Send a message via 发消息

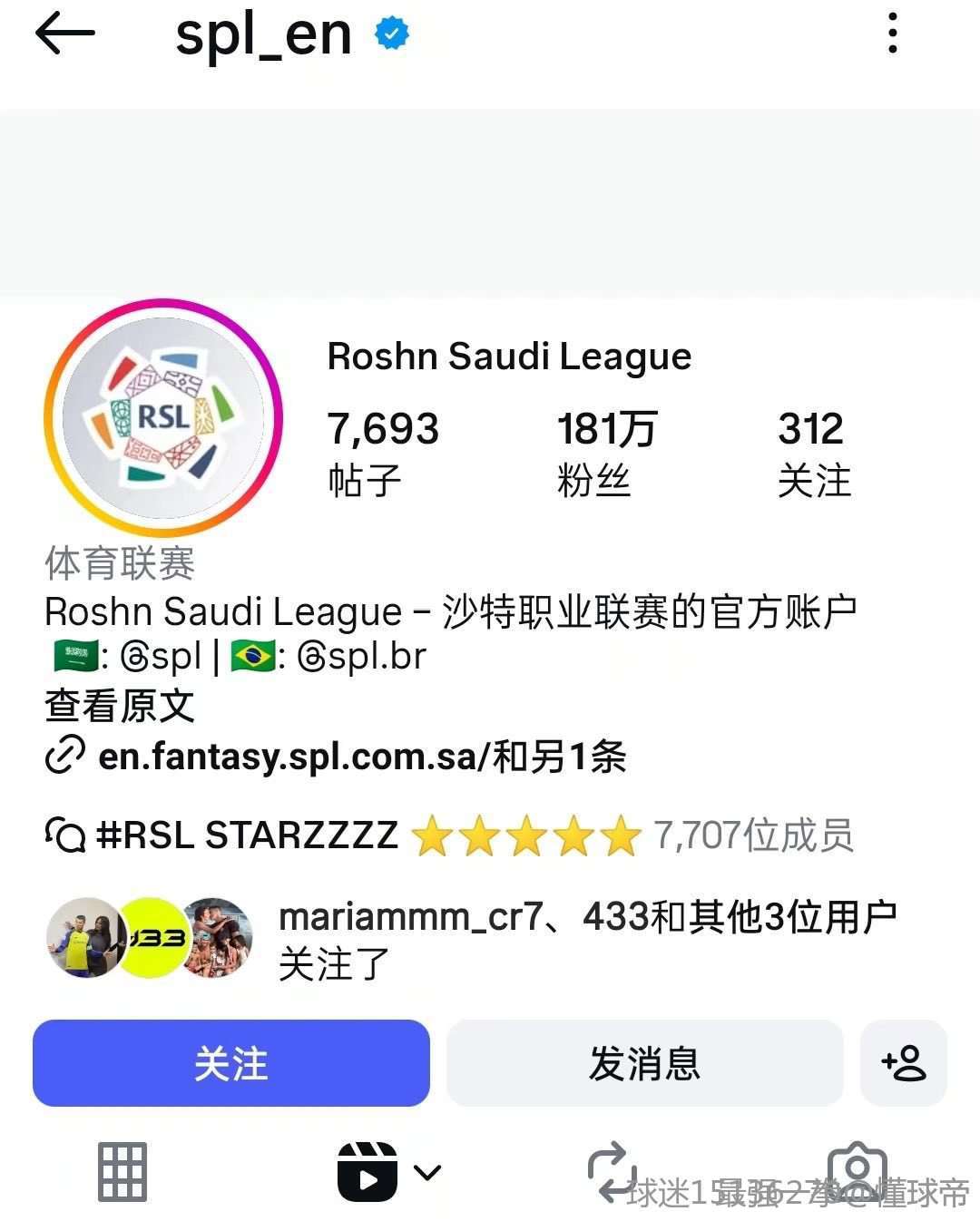[644, 1063]
